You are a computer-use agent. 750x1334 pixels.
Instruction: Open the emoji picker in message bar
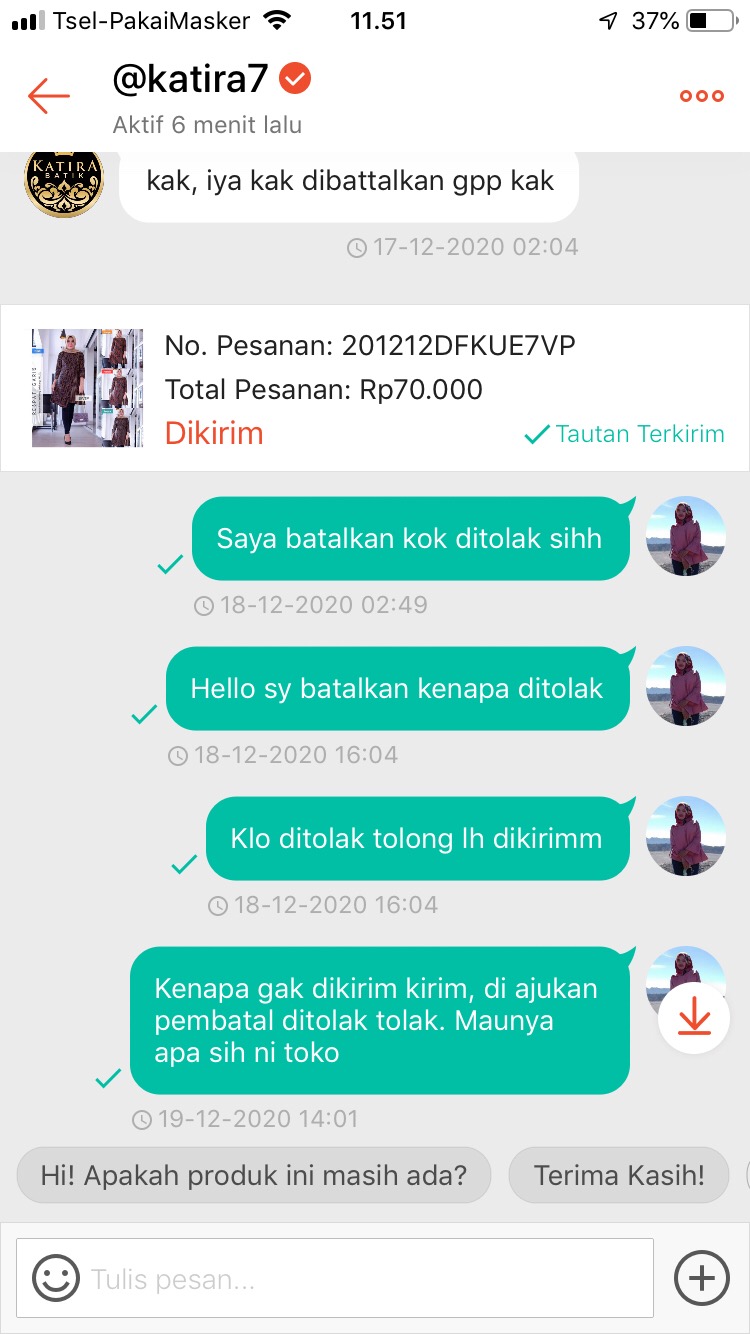[x=55, y=1277]
